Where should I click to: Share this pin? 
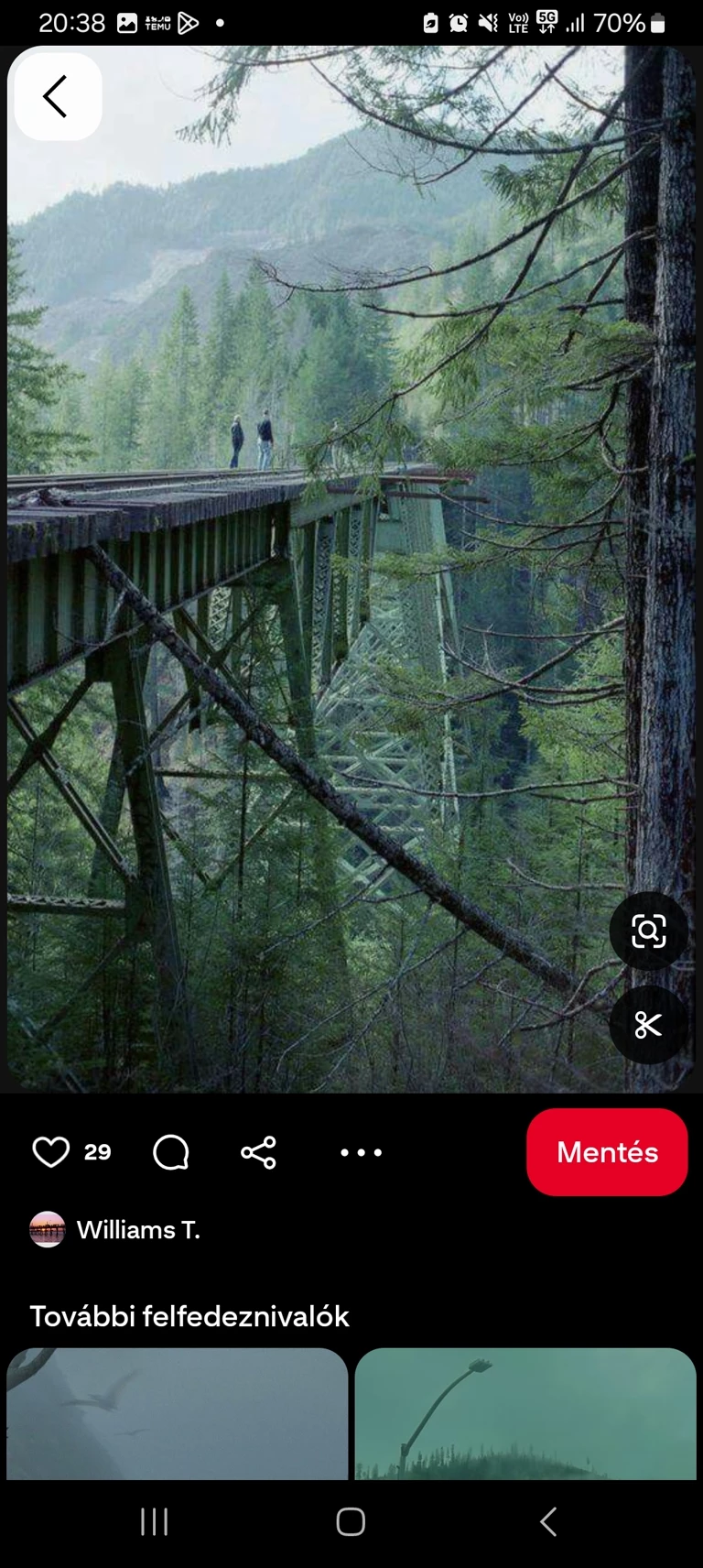[x=259, y=1151]
